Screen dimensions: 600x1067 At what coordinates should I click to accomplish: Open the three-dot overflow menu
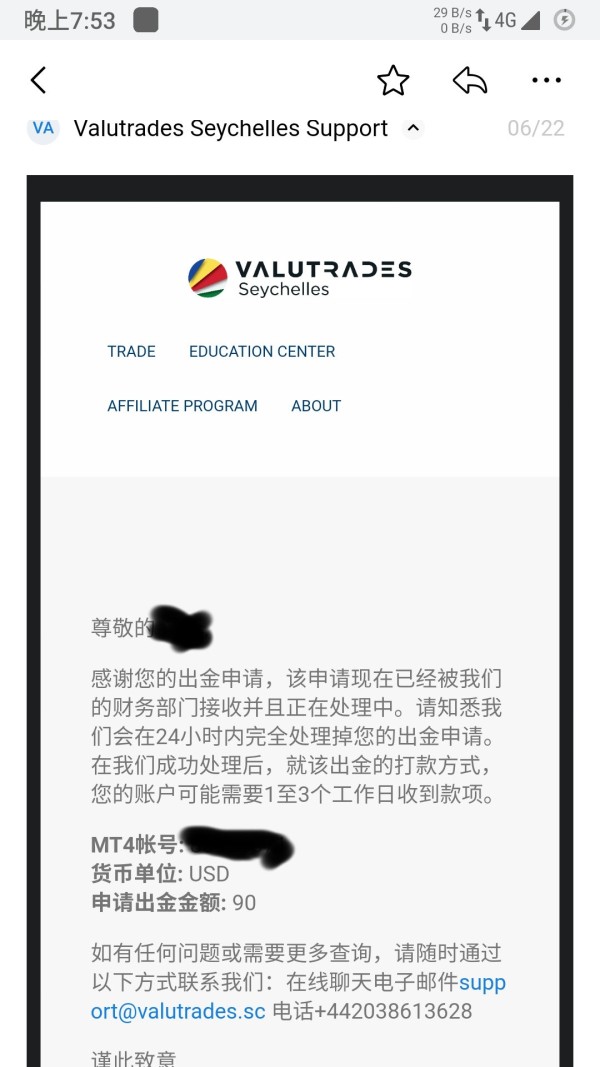click(546, 80)
